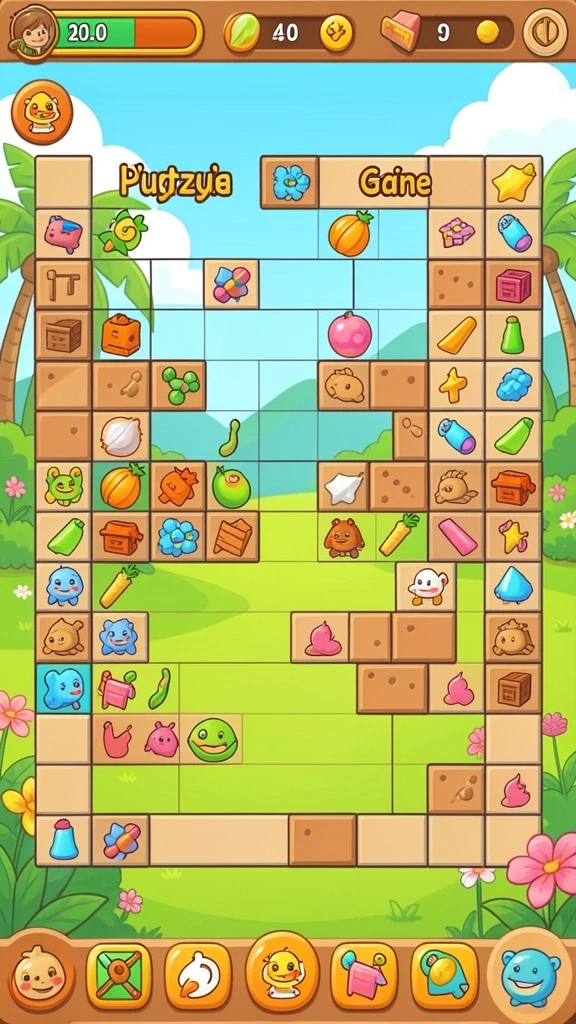Choose the green apple tile
Viewport: 576px width, 1024px height.
click(x=231, y=487)
